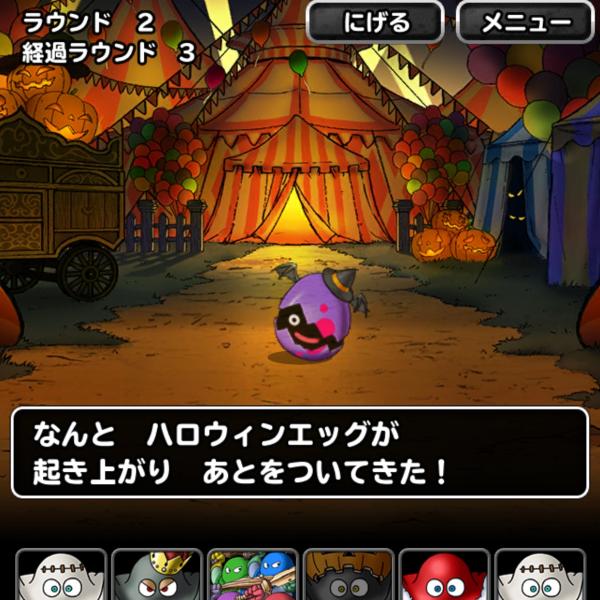Tap the にげる (flee) button

[x=375, y=22]
